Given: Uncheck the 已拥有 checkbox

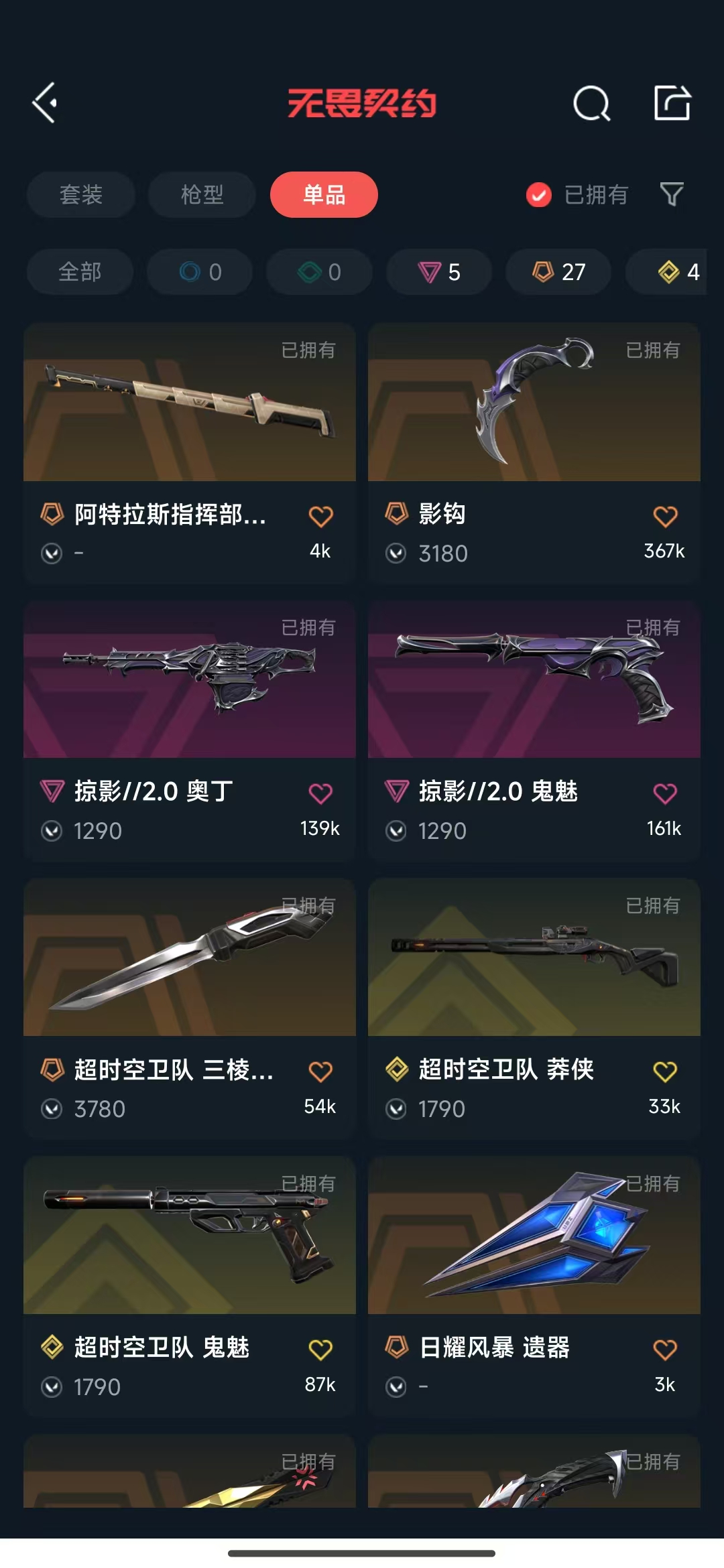Looking at the screenshot, I should (539, 195).
